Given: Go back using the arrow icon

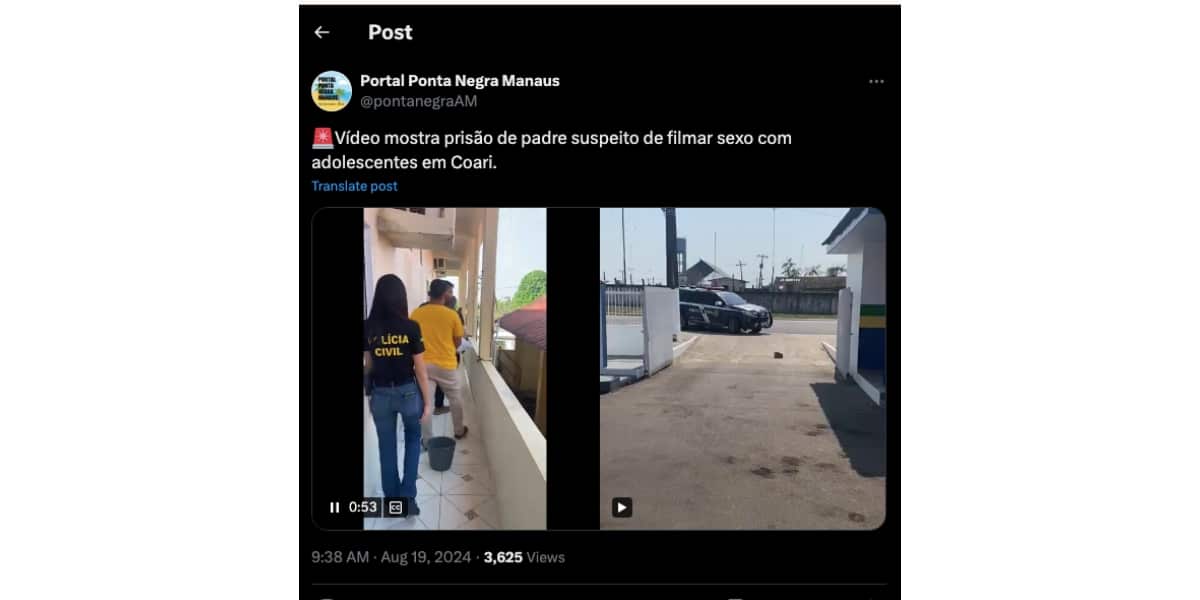Looking at the screenshot, I should (321, 32).
